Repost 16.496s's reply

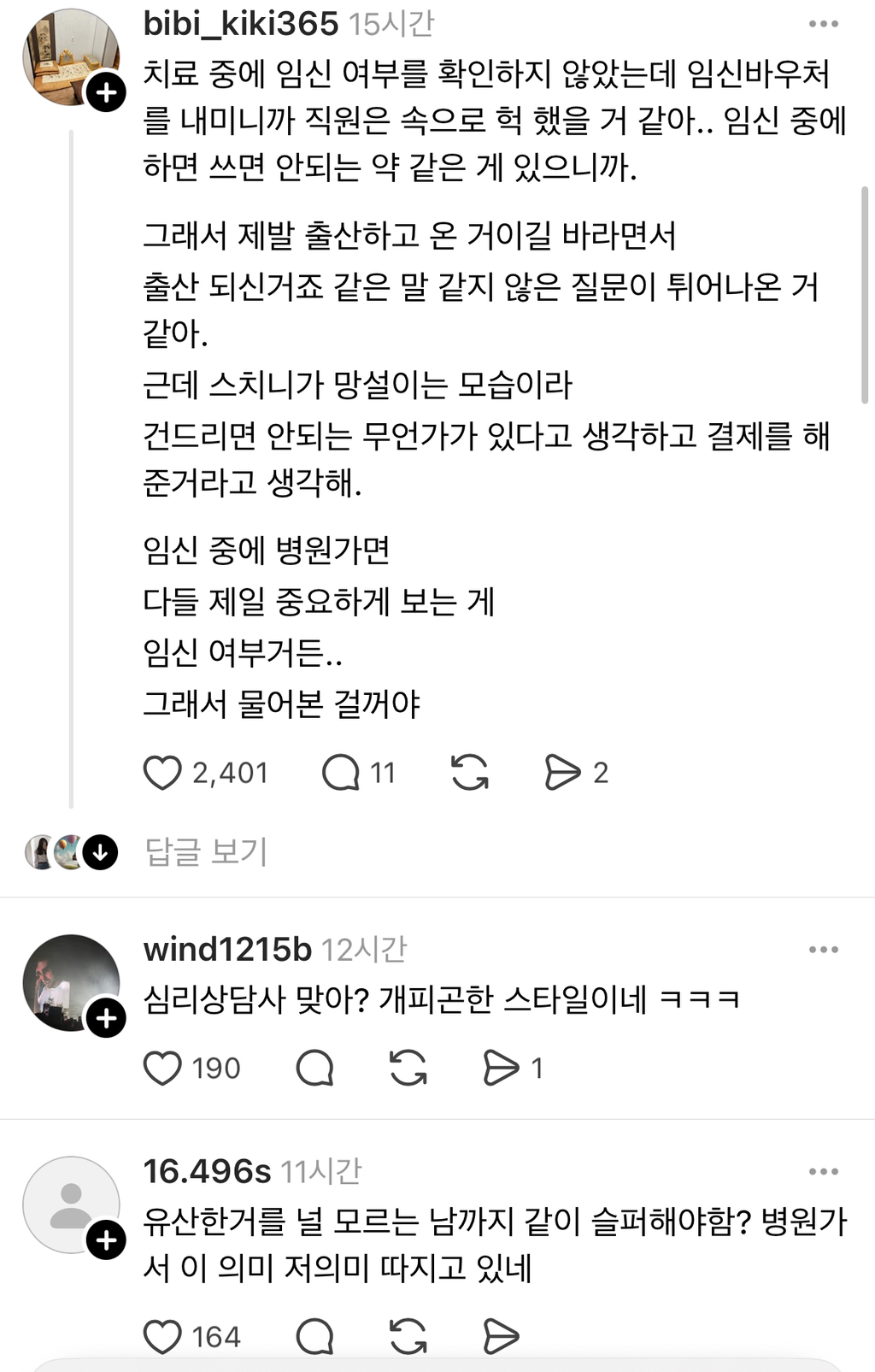point(408,1337)
